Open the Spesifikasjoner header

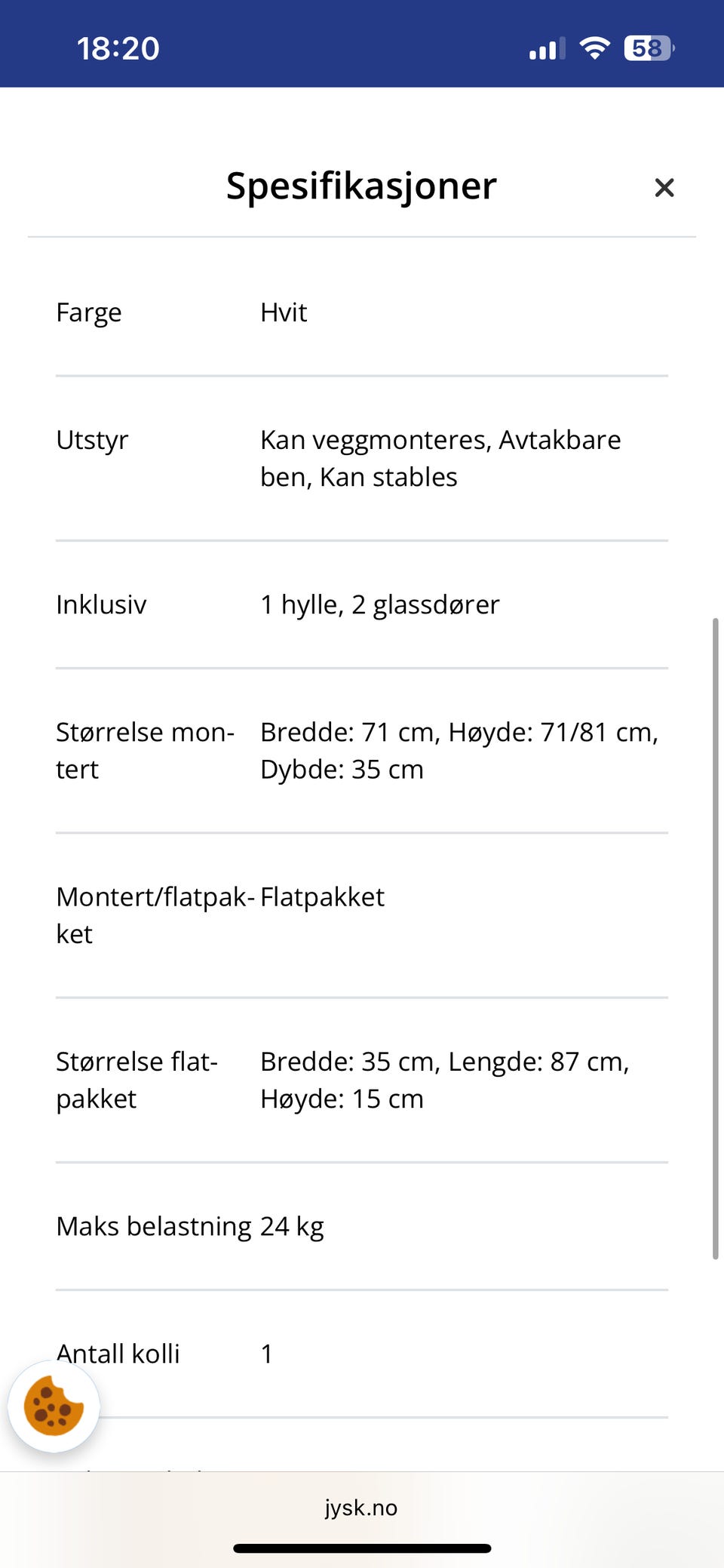[x=361, y=186]
